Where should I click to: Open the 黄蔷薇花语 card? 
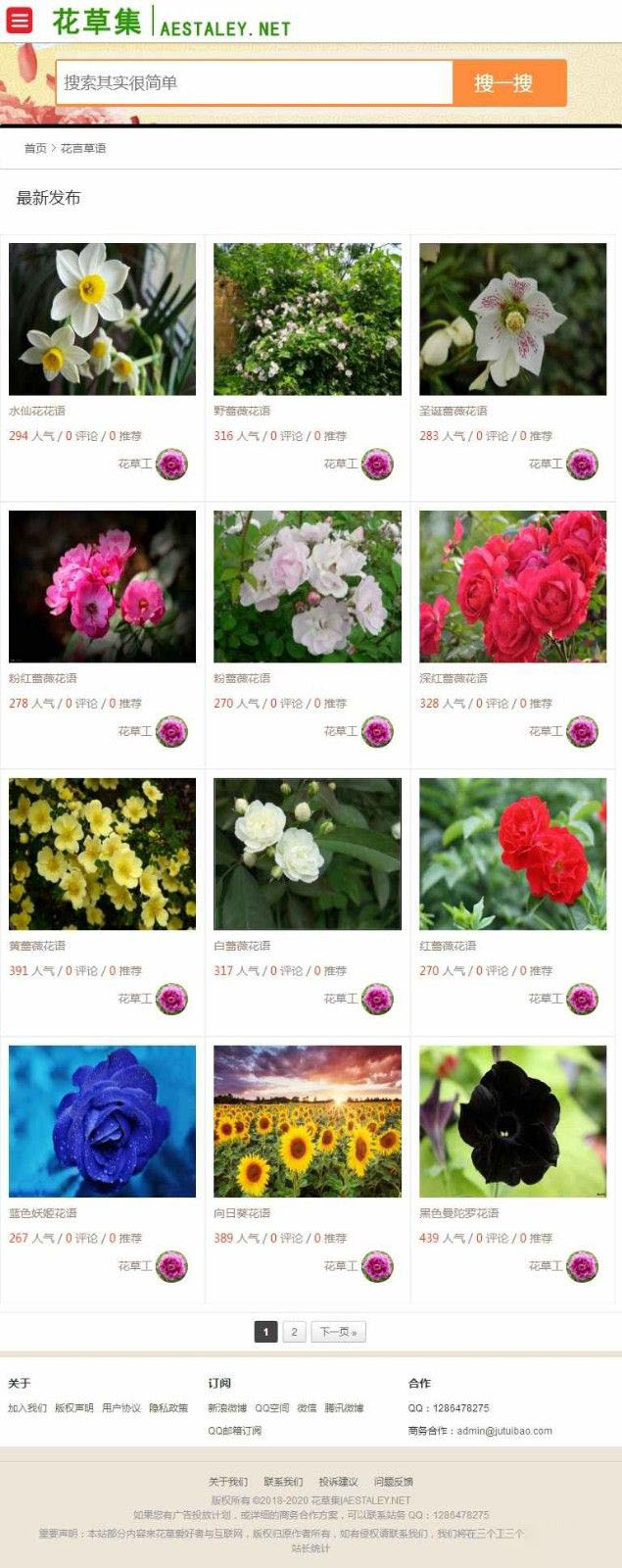click(102, 854)
